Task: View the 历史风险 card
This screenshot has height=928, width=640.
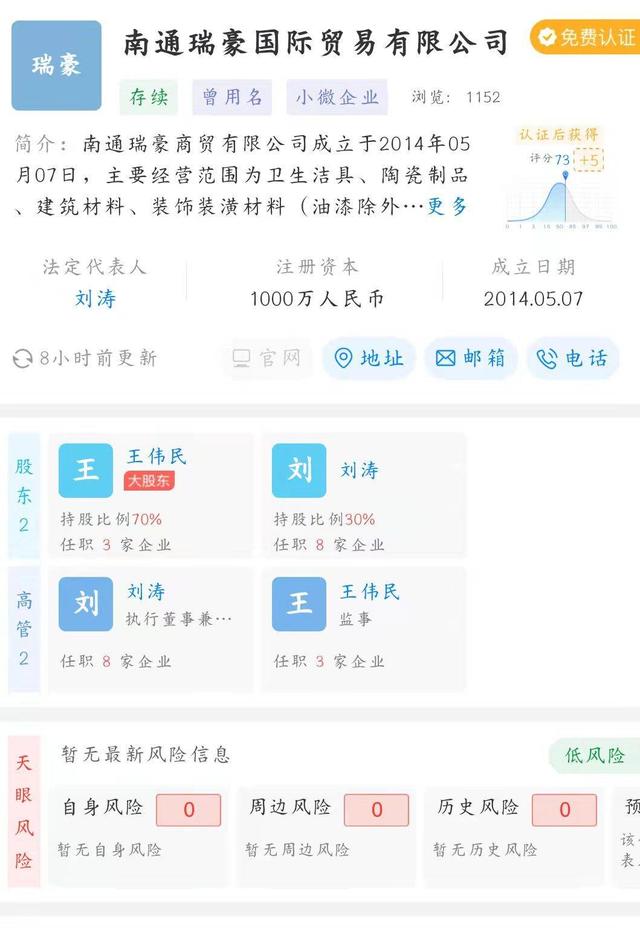Action: pyautogui.click(x=515, y=826)
